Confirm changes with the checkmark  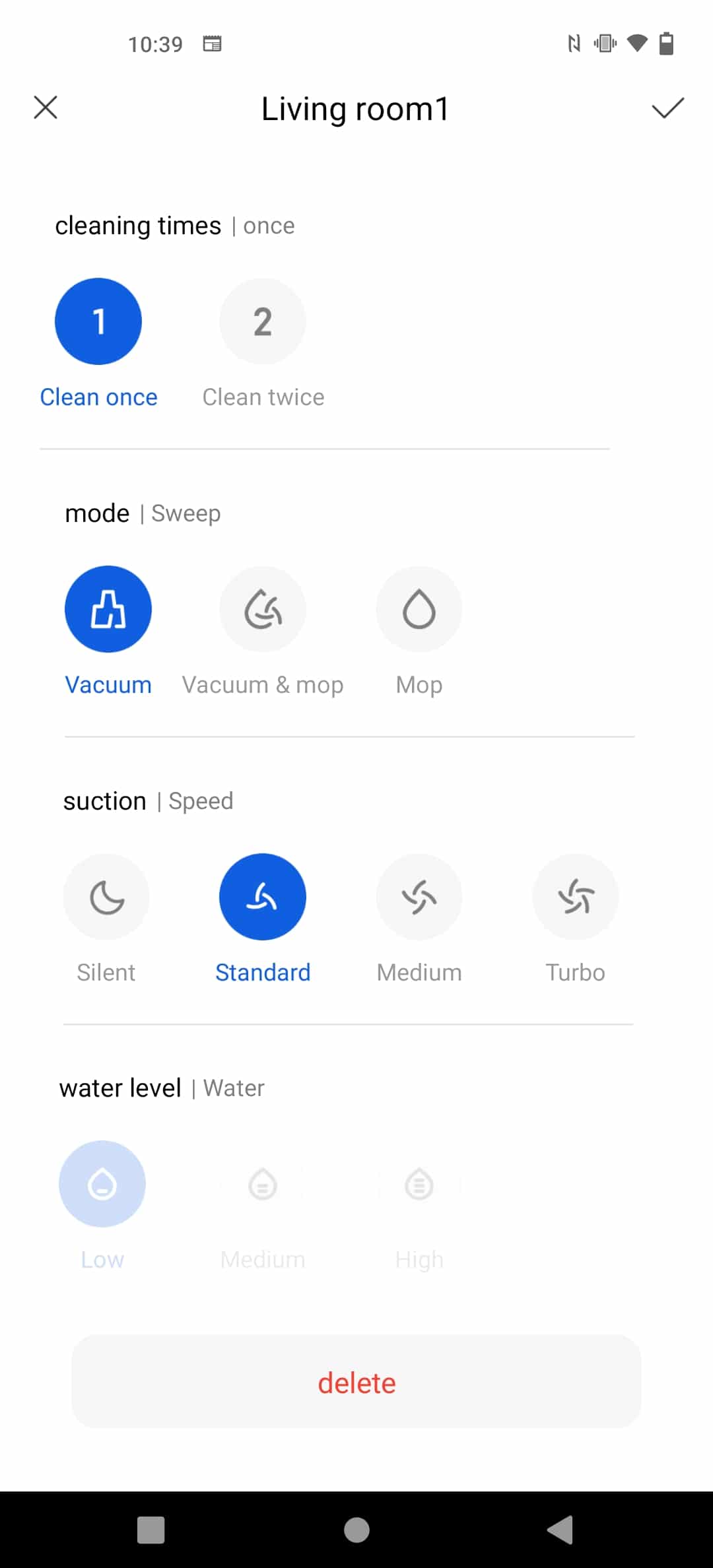[667, 108]
